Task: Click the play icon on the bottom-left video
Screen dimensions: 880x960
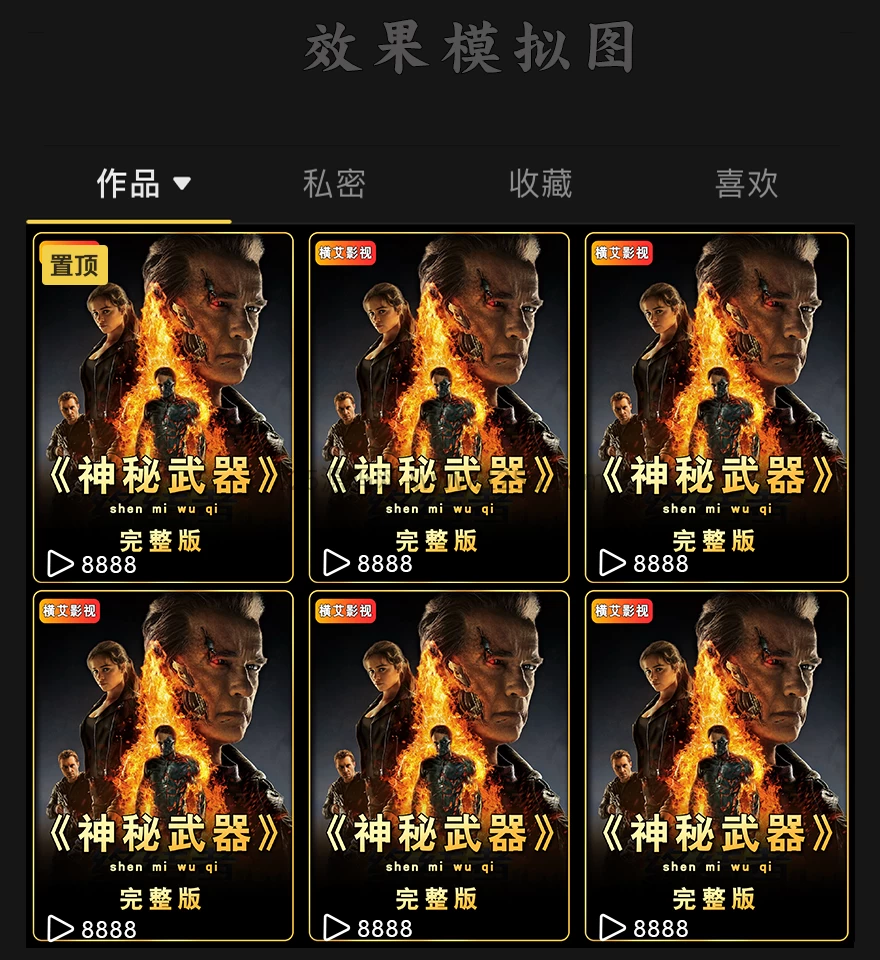Action: pos(61,928)
